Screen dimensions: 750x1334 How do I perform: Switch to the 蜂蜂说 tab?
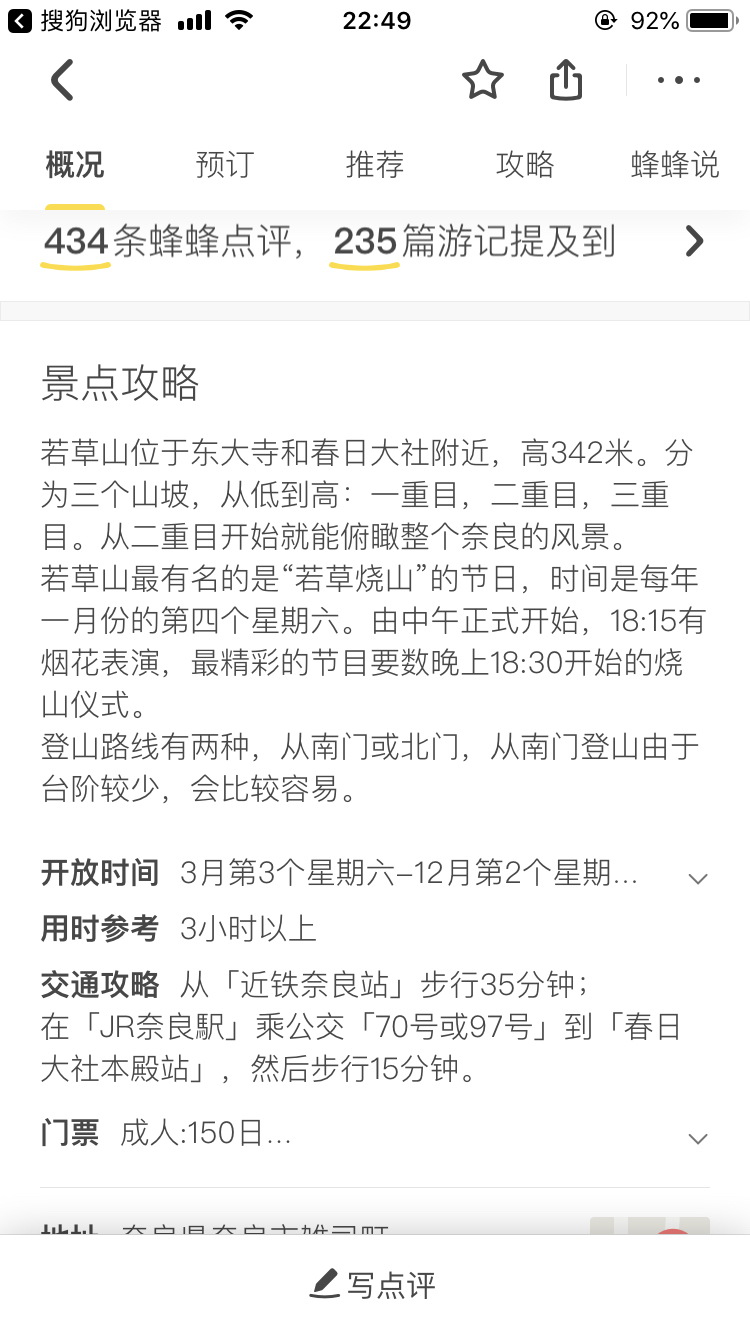(x=675, y=164)
